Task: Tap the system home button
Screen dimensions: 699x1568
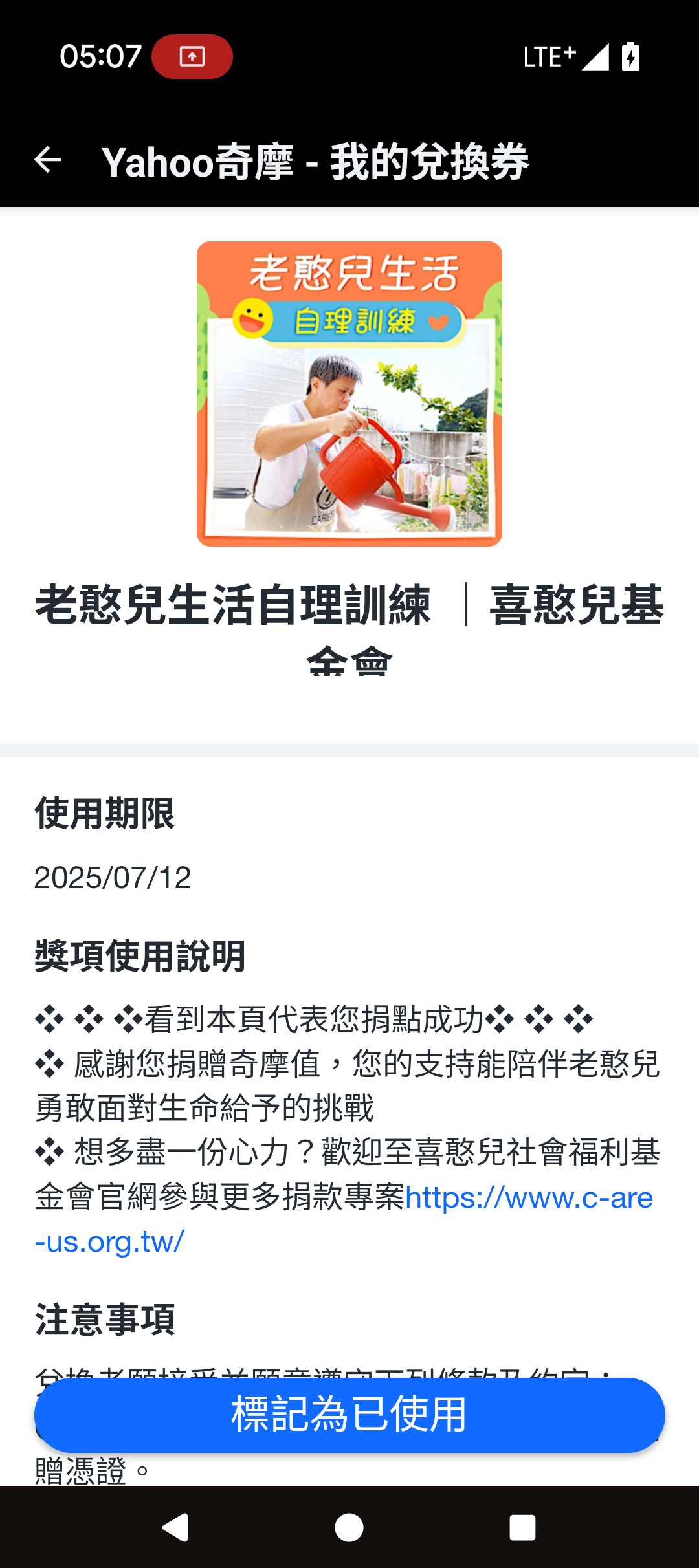Action: coord(349,1528)
